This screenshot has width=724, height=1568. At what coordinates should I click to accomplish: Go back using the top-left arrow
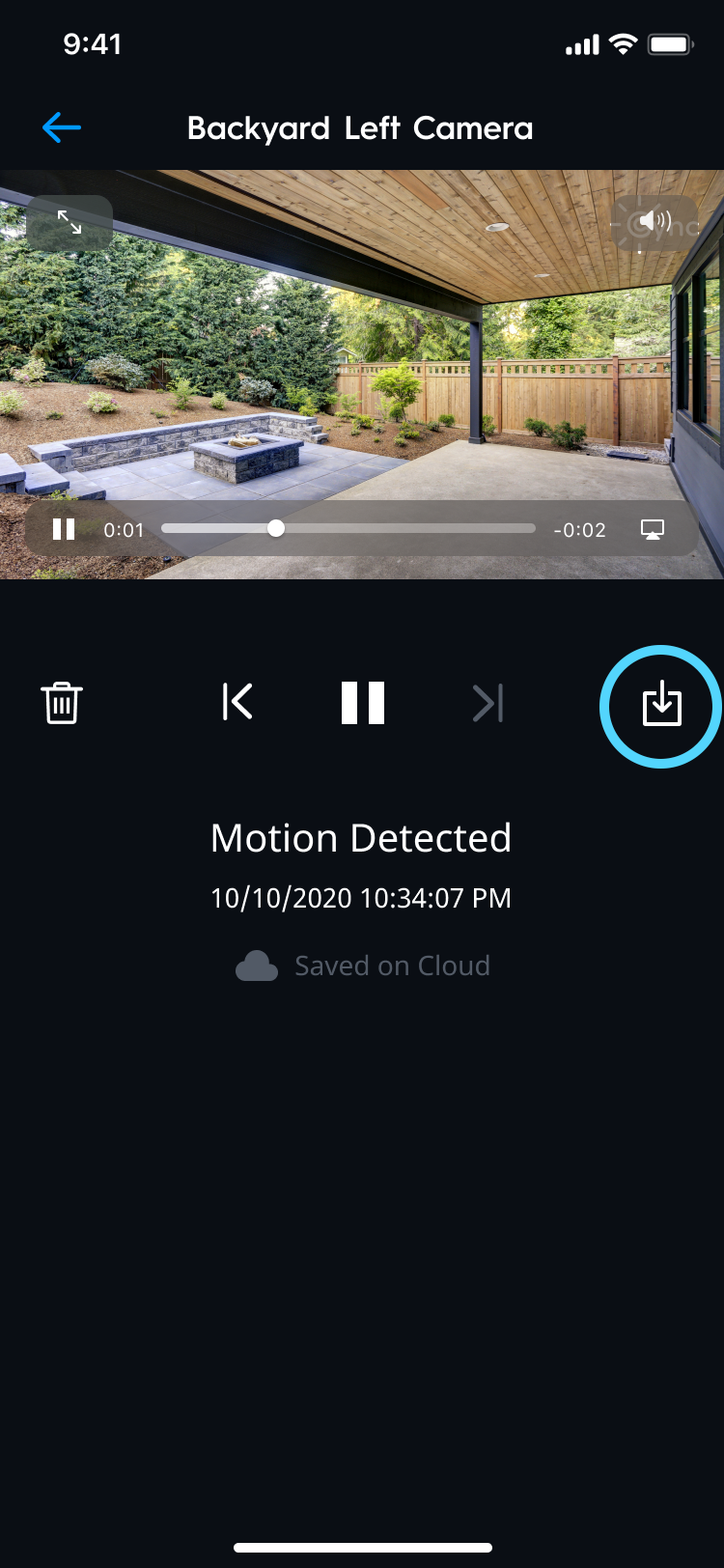click(62, 127)
